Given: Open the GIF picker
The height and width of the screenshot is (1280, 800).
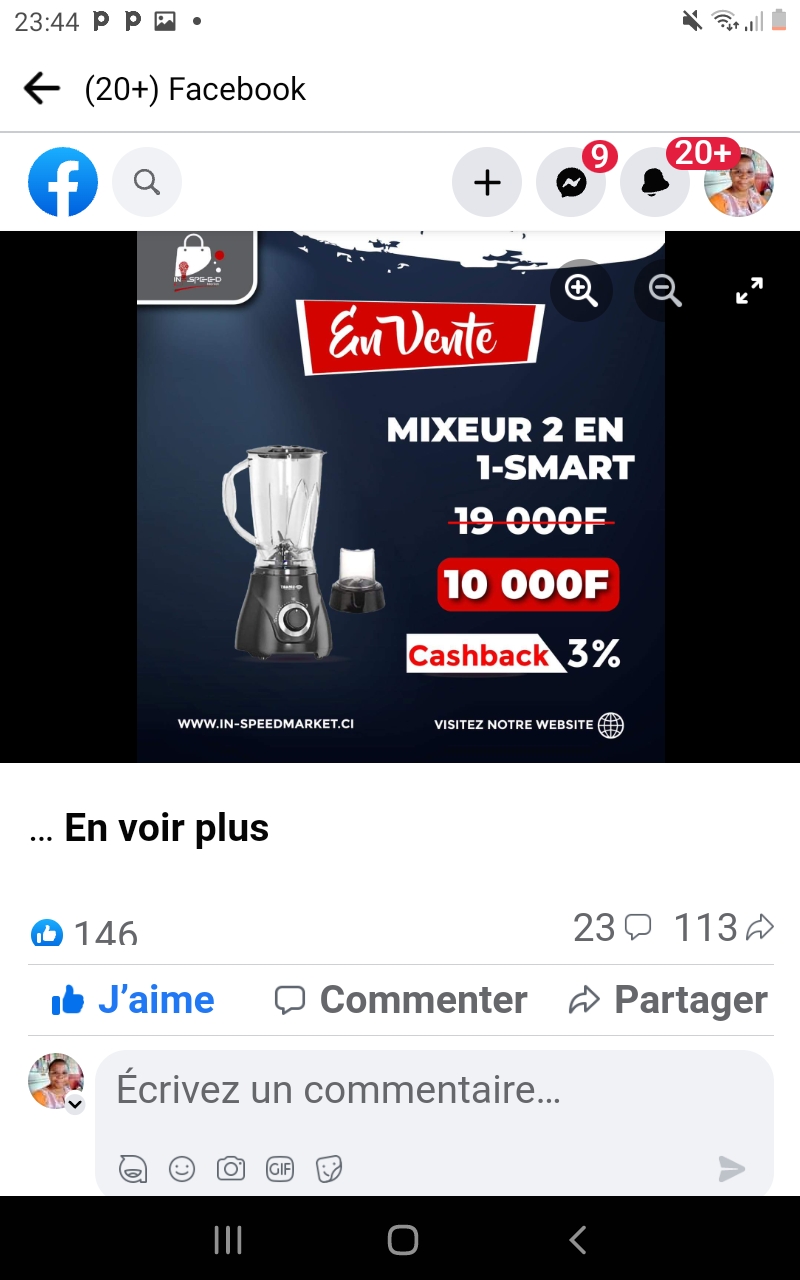Looking at the screenshot, I should coord(280,1168).
